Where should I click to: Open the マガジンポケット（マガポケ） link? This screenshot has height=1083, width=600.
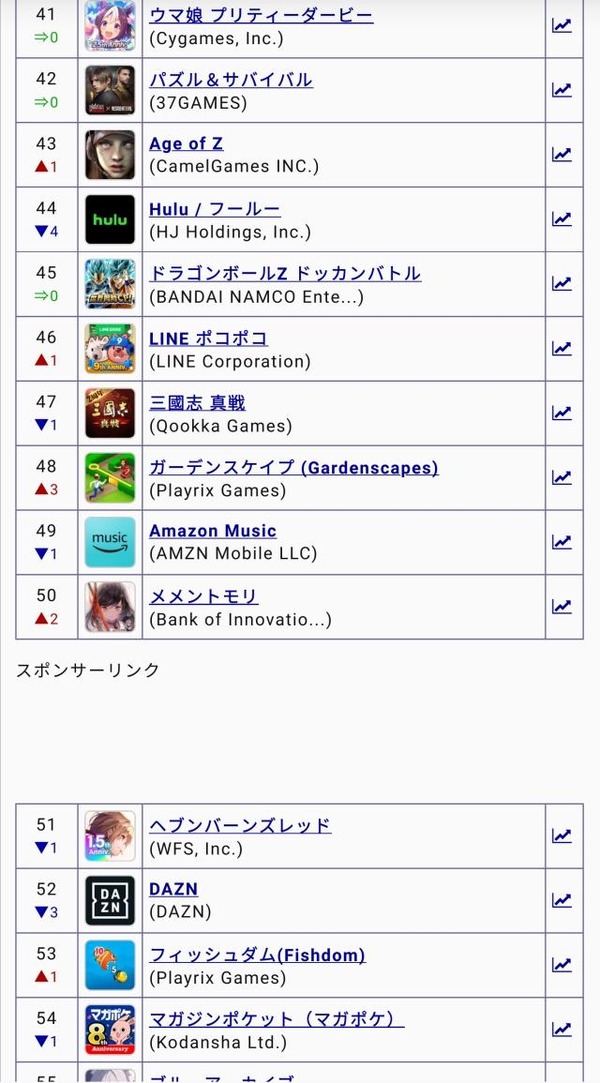tap(277, 1019)
